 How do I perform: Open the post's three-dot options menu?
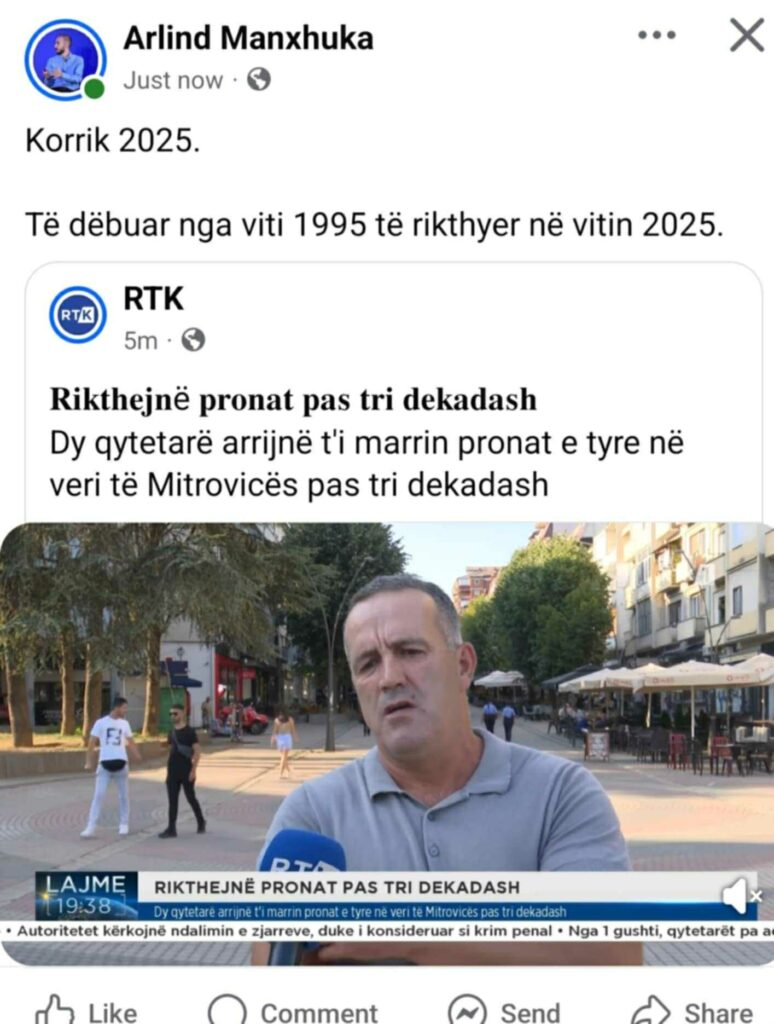[656, 36]
